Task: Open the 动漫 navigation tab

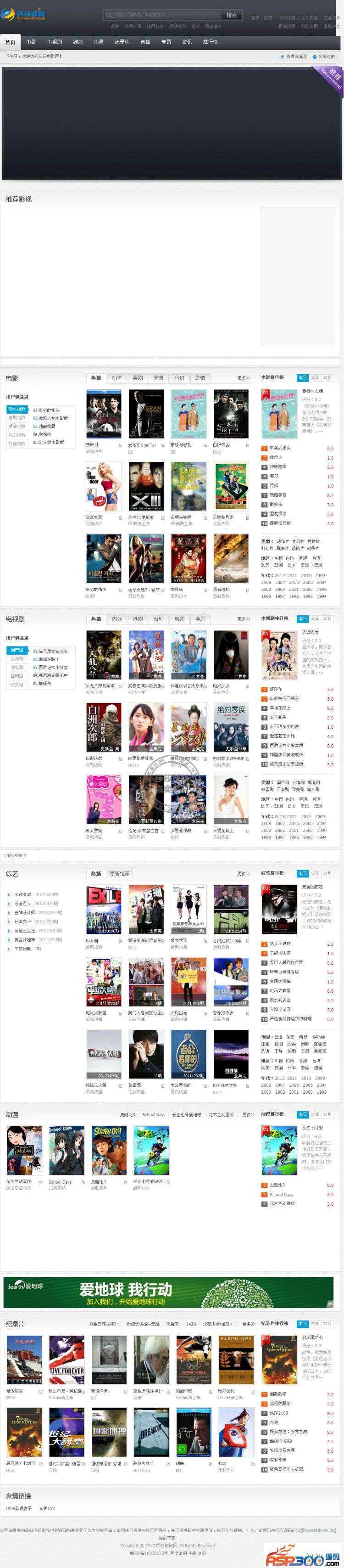Action: pyautogui.click(x=99, y=42)
